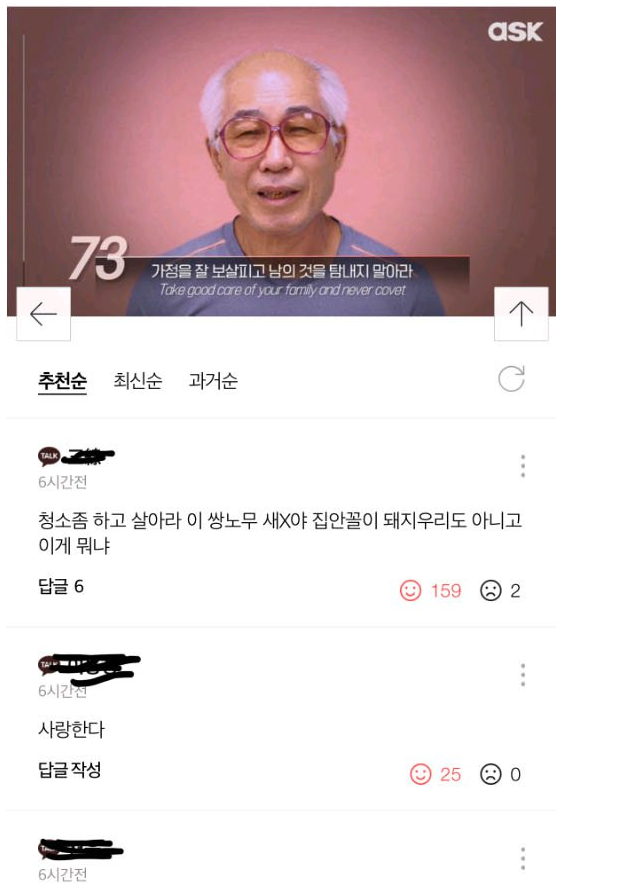Viewport: 635px width, 892px height.
Task: Like the 사랑한다 comment
Action: click(x=421, y=774)
